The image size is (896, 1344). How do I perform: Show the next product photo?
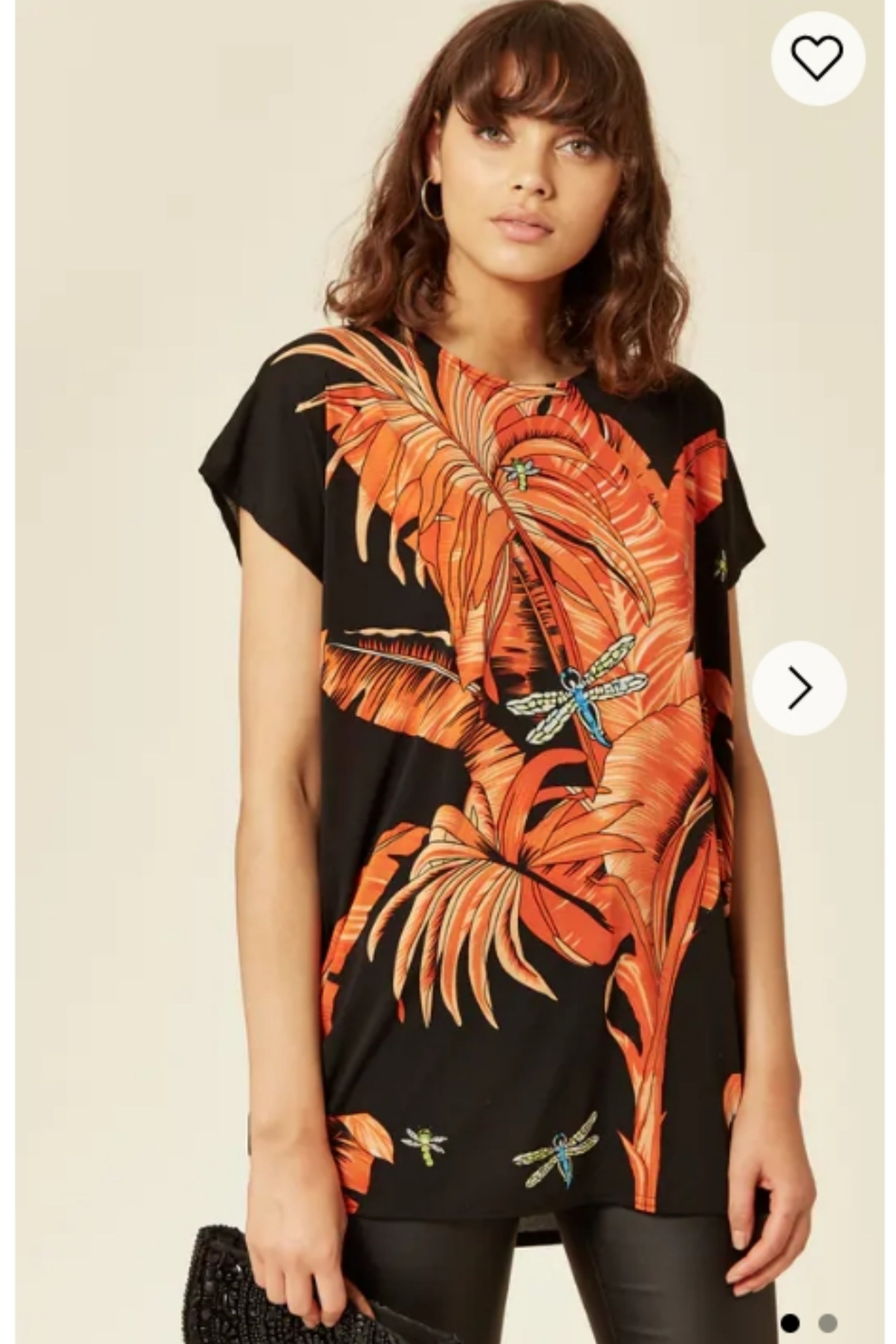(799, 687)
